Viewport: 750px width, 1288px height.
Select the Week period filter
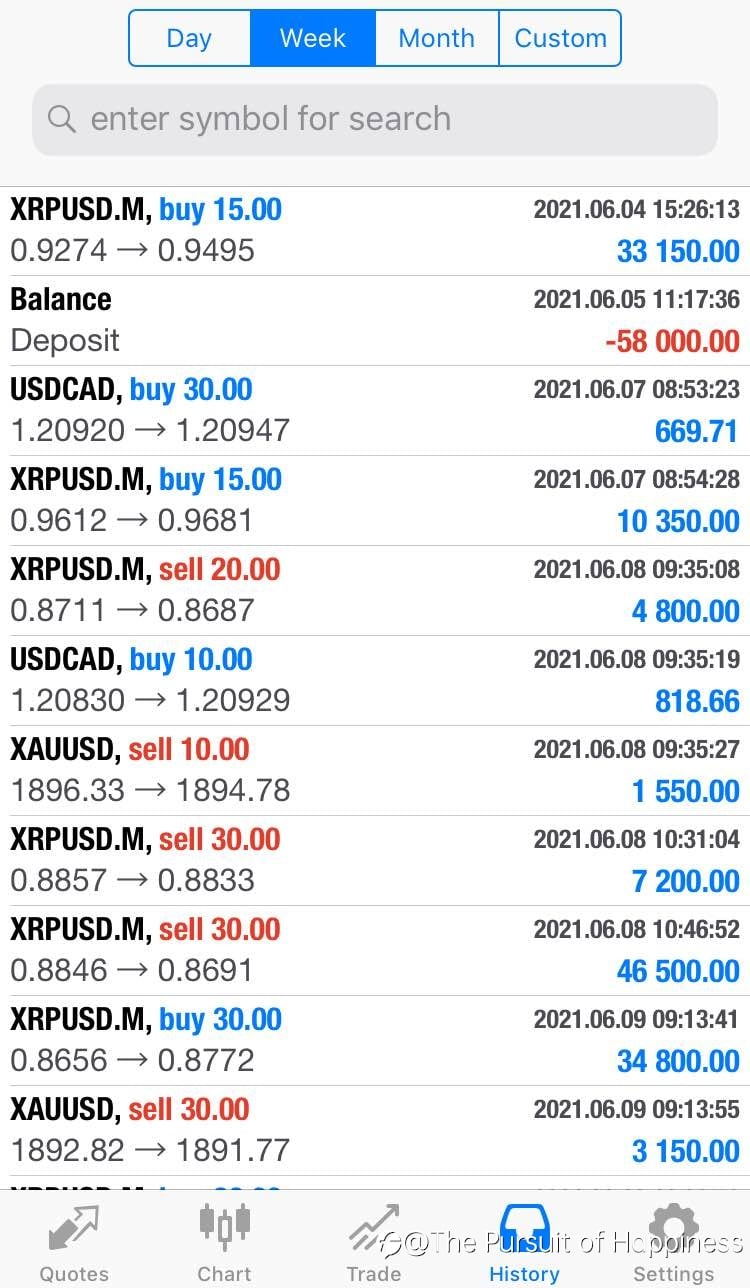[313, 38]
